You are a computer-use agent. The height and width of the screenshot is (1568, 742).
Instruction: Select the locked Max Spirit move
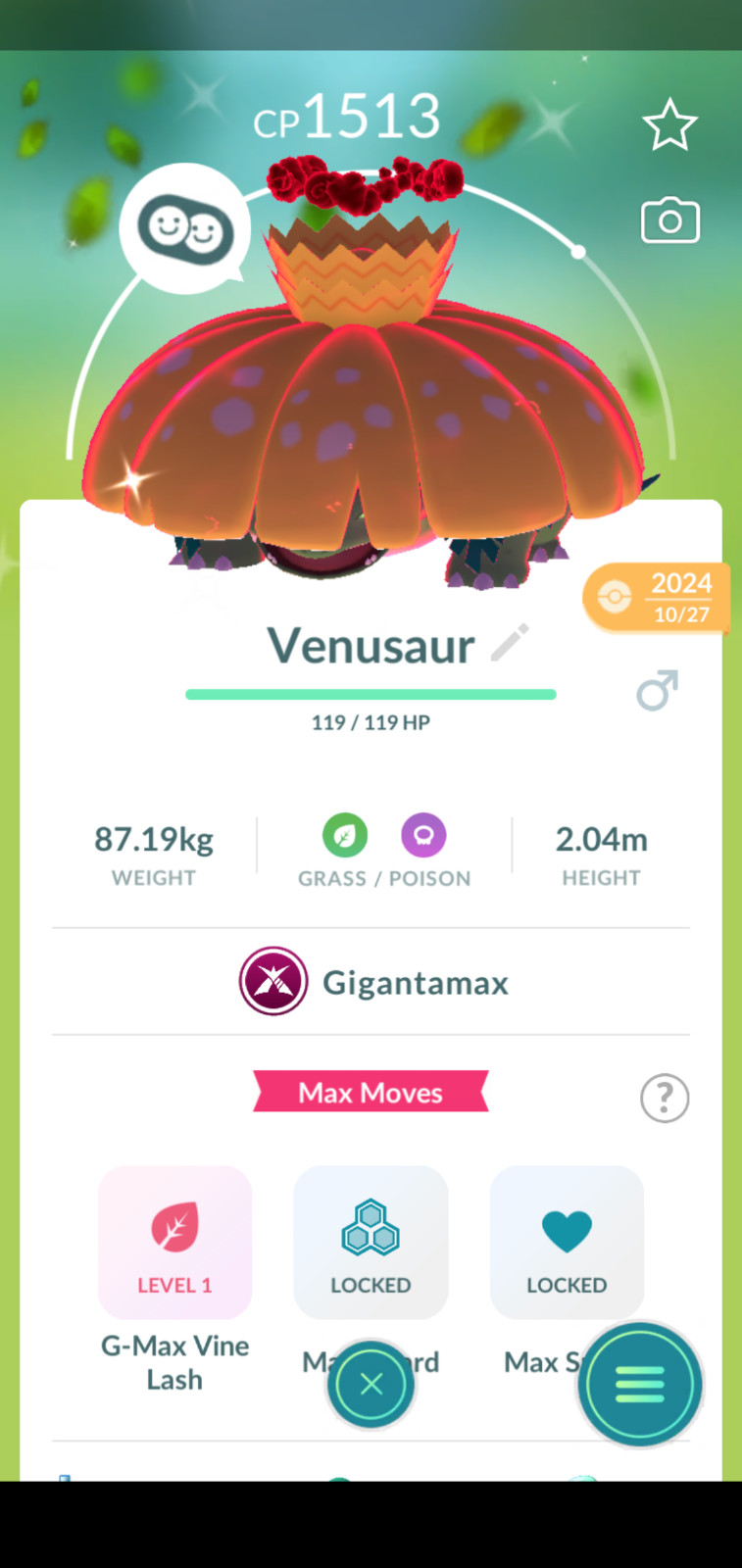567,1243
